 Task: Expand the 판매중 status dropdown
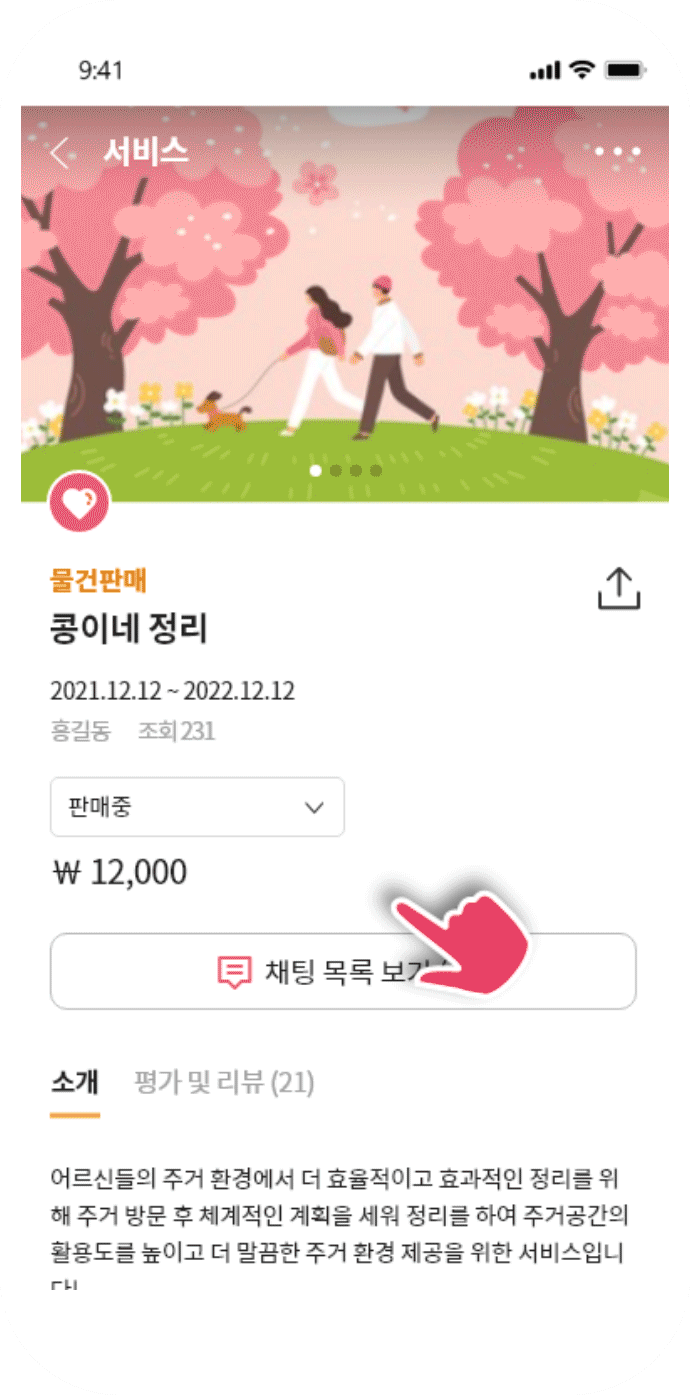[x=197, y=807]
